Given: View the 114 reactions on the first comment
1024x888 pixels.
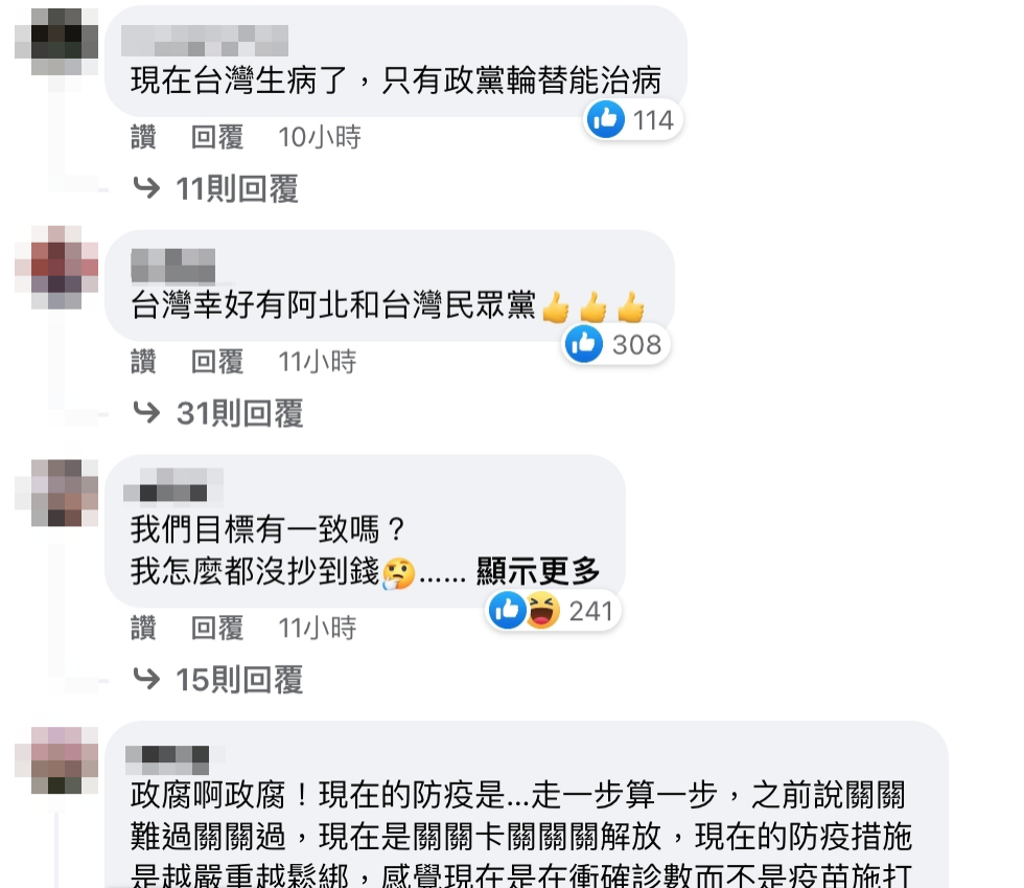Looking at the screenshot, I should pyautogui.click(x=634, y=121).
